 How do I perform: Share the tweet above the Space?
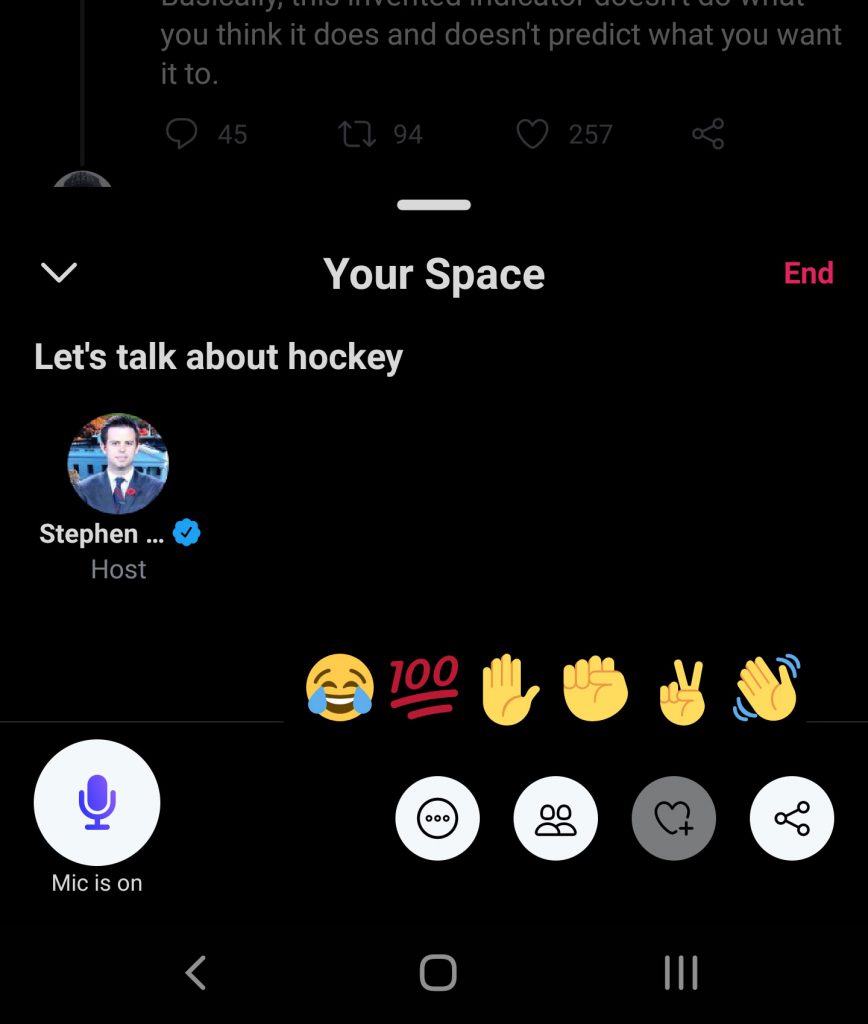click(708, 134)
